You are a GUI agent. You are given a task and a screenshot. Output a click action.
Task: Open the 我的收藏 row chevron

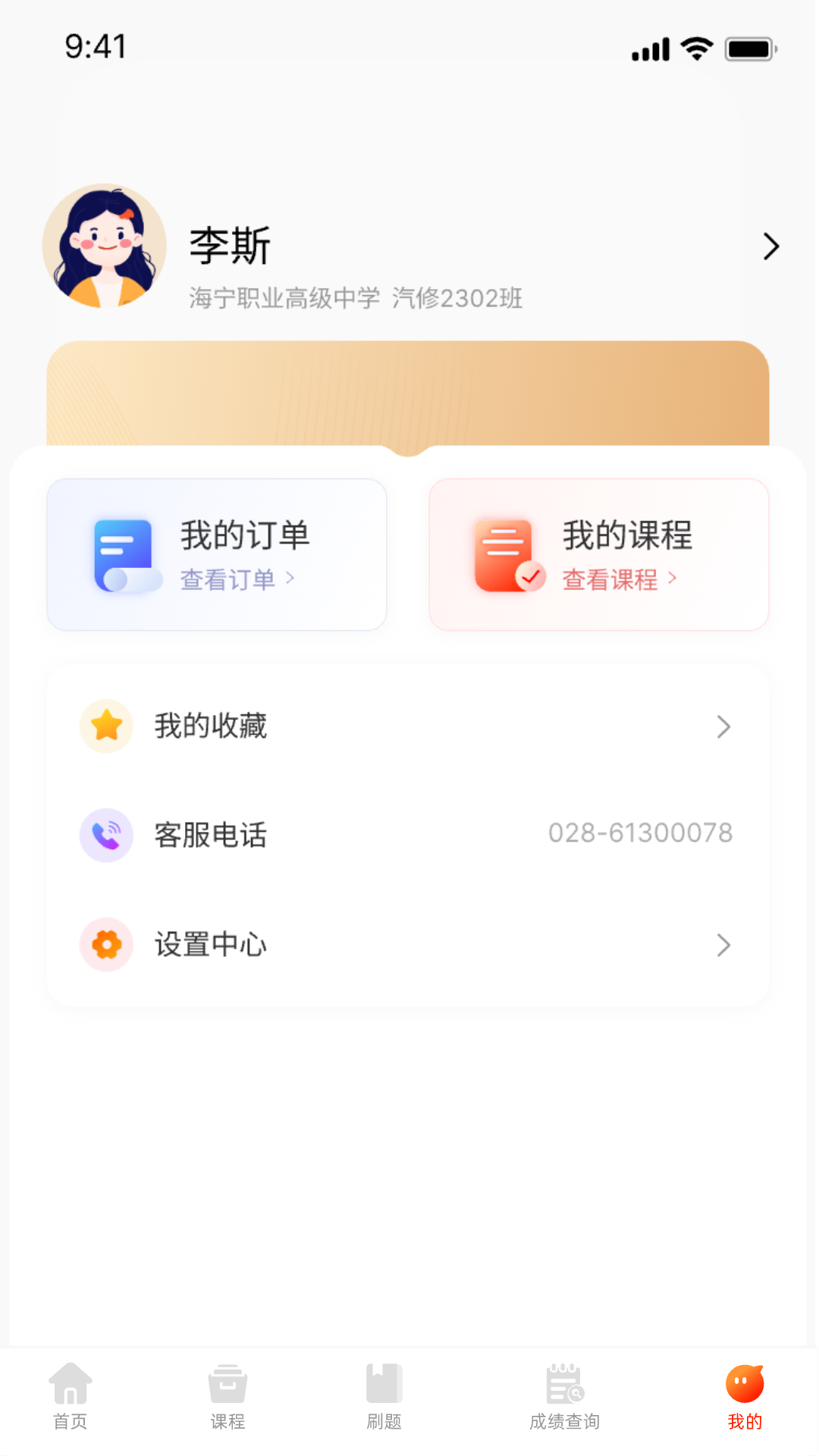point(724,726)
